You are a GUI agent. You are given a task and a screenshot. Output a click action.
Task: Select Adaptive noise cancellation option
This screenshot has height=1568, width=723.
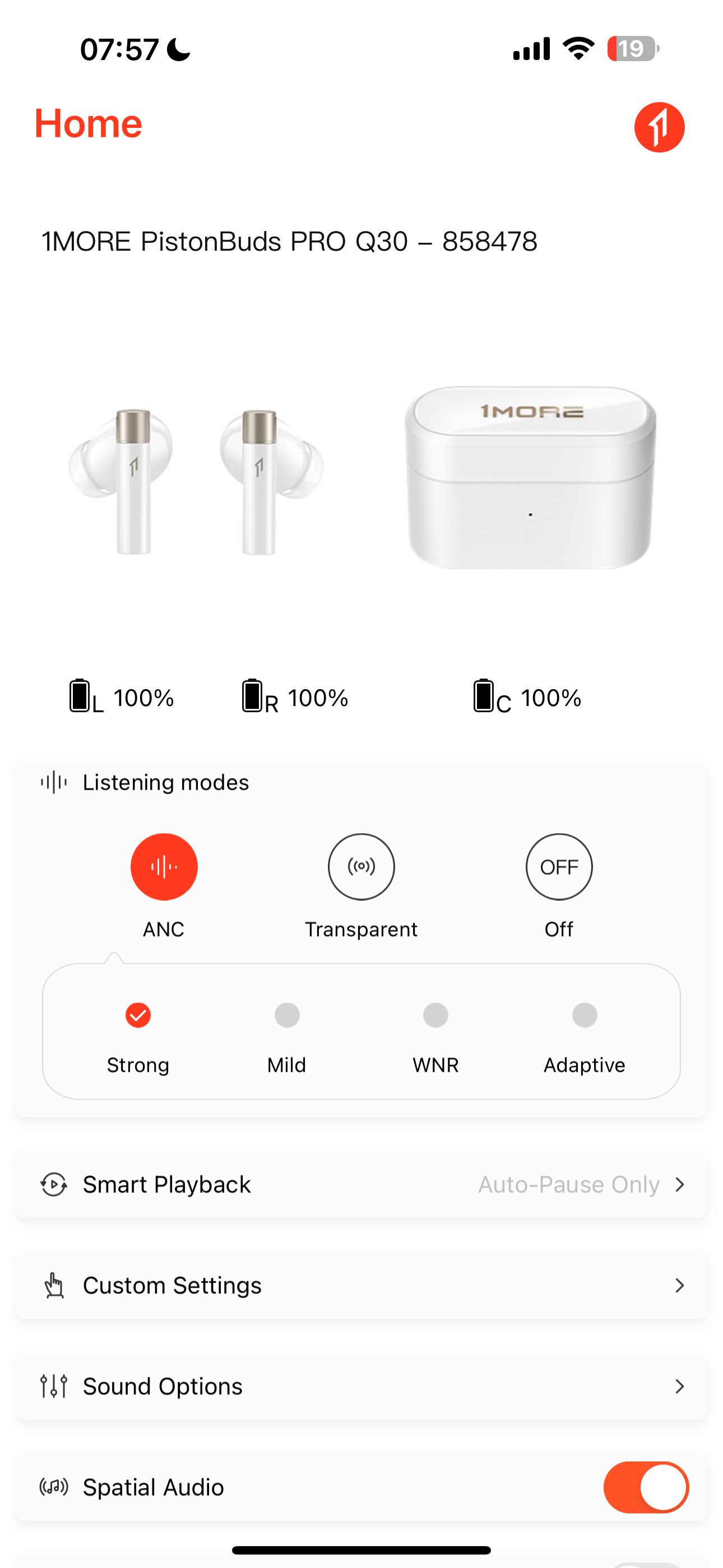584,1015
